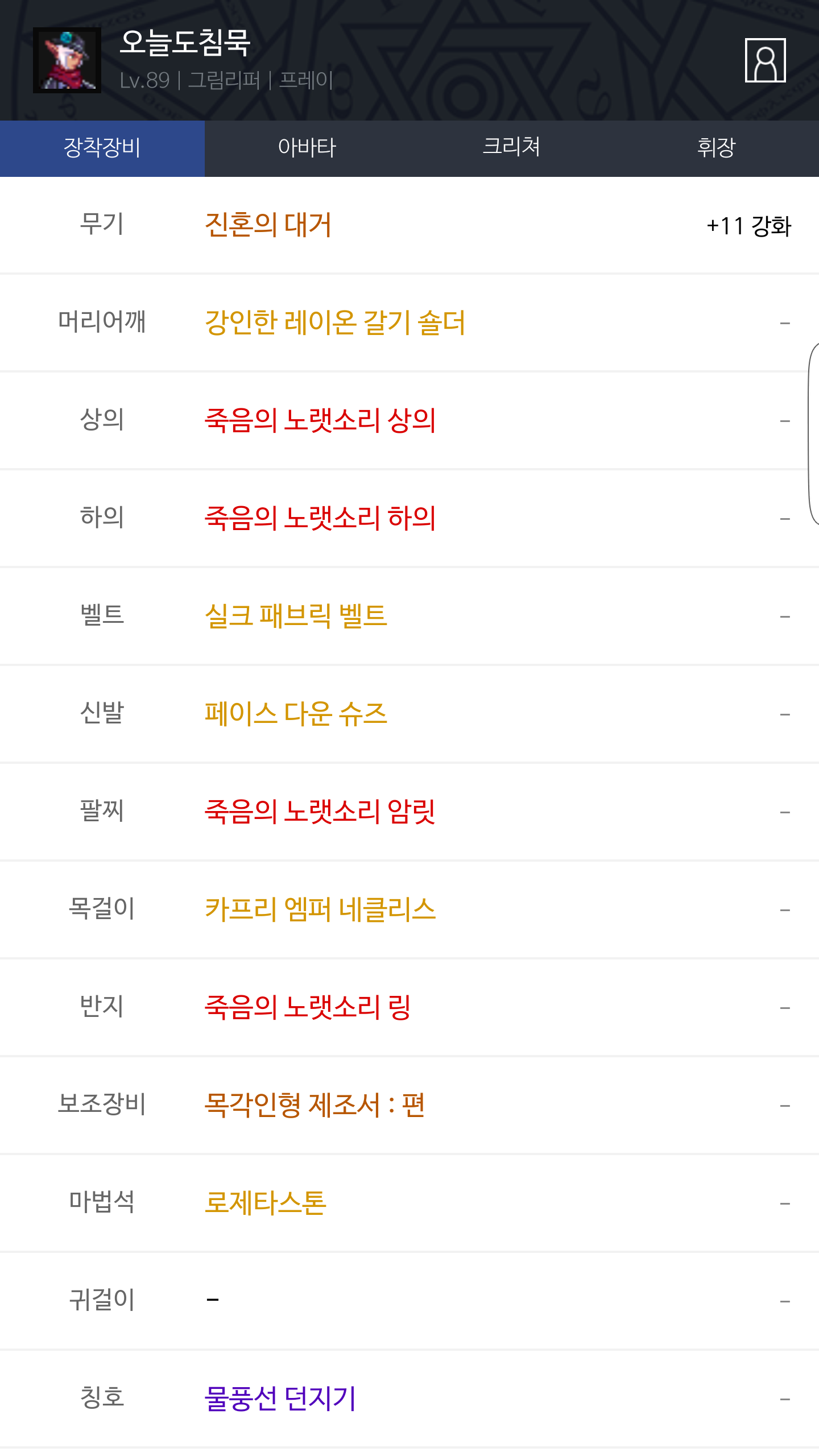Open 목각인형 제조서 : 편 item
This screenshot has height=1456, width=819.
[x=315, y=1105]
